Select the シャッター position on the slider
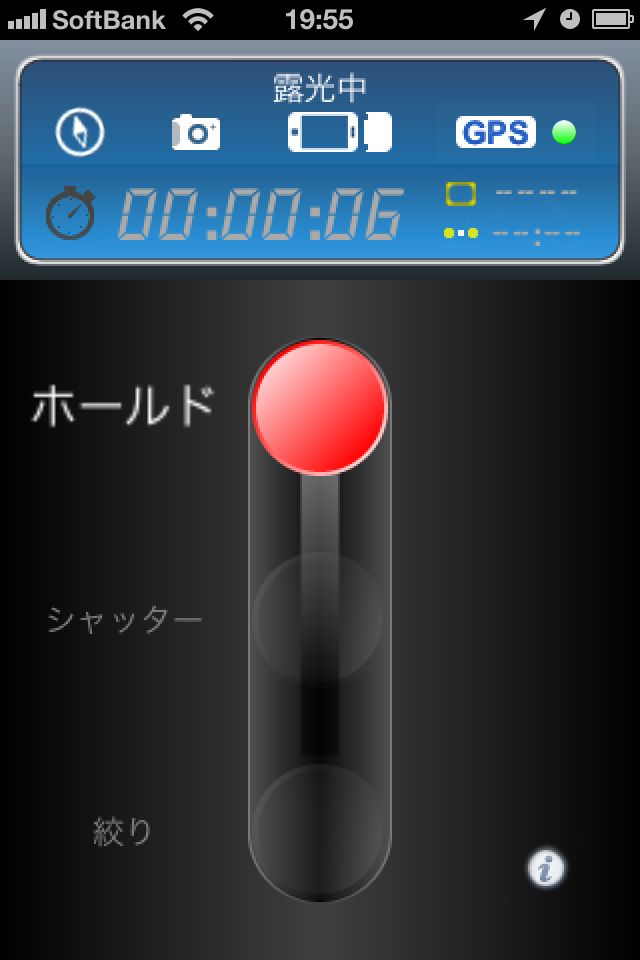Screen dimensions: 640x960 (319, 618)
